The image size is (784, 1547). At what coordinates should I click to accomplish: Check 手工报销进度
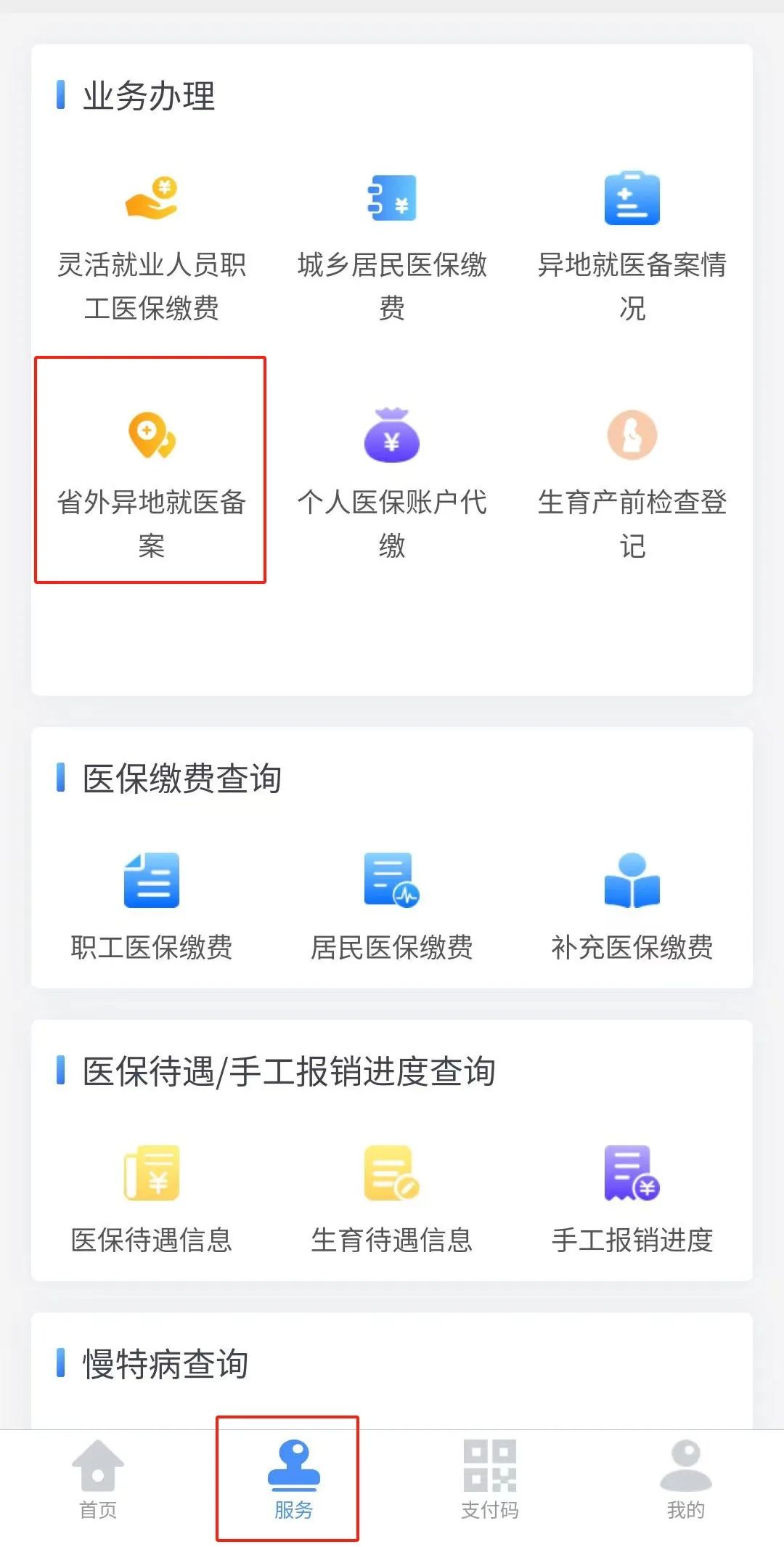coord(632,1197)
